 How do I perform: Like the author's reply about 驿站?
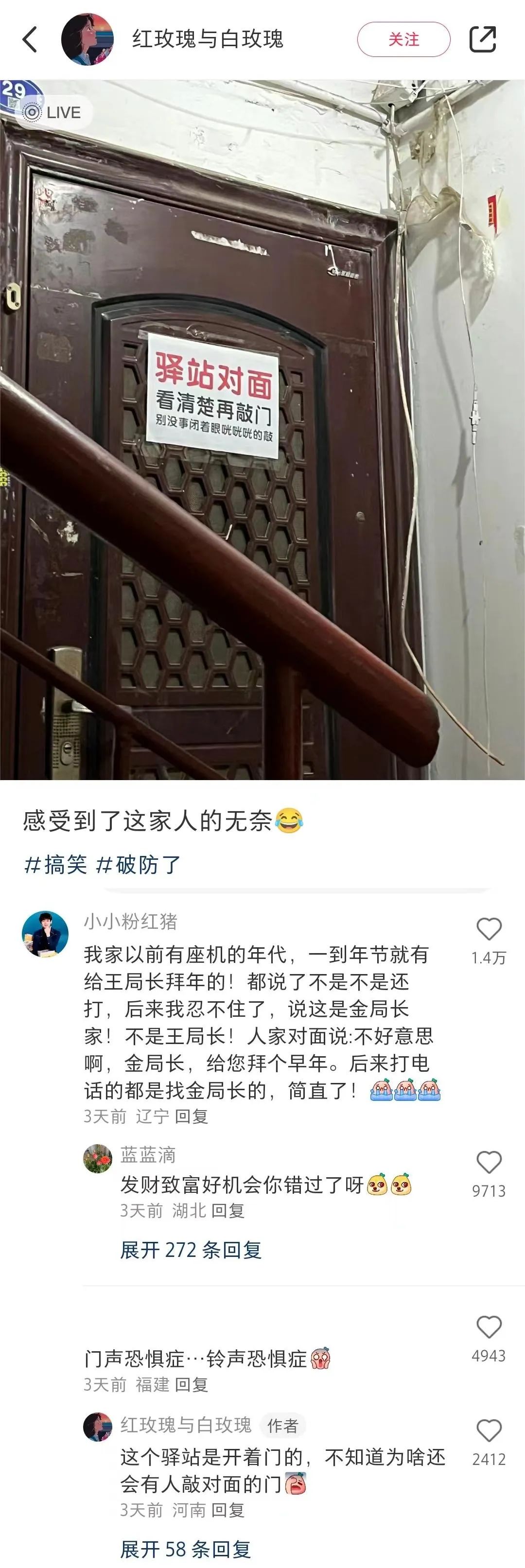tap(489, 1430)
